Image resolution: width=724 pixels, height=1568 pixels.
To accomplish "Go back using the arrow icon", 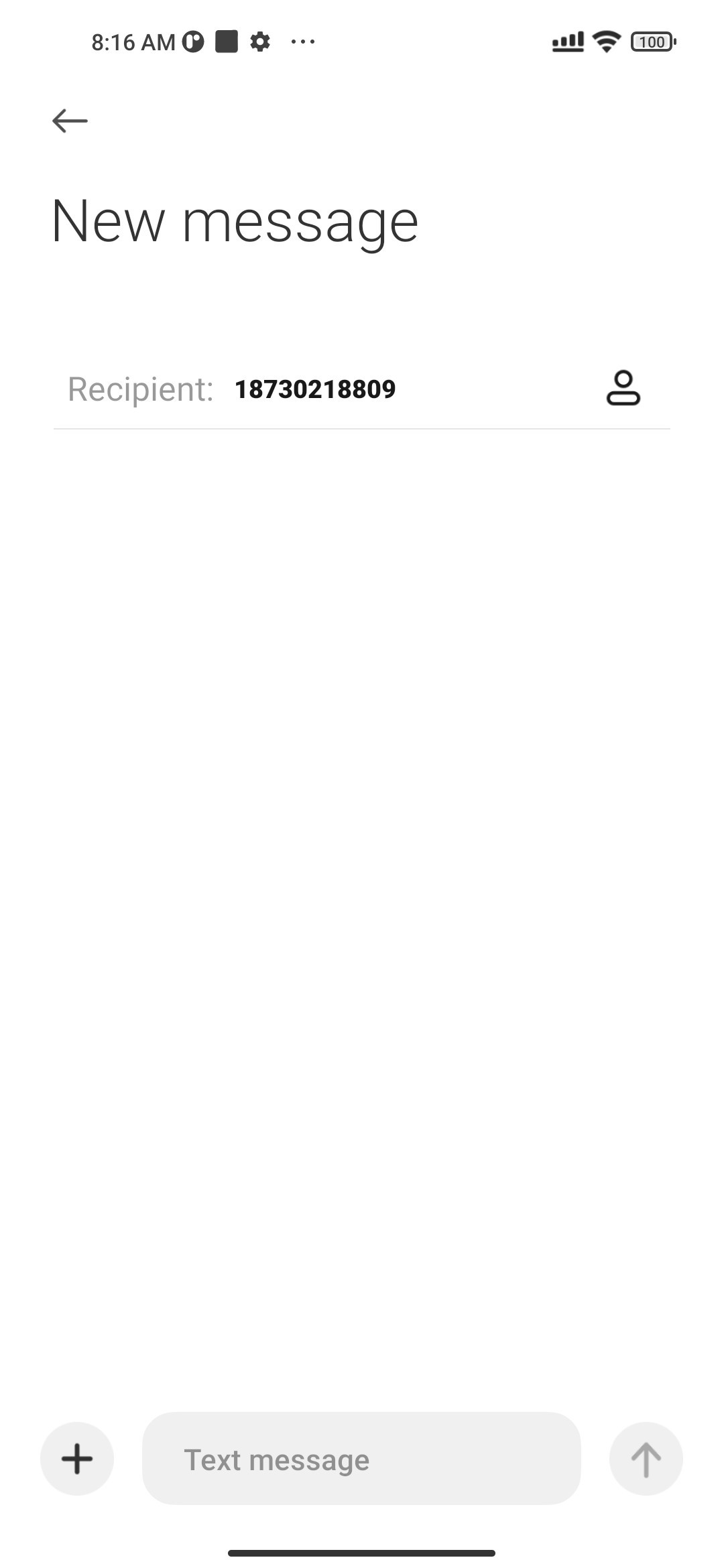I will click(70, 121).
